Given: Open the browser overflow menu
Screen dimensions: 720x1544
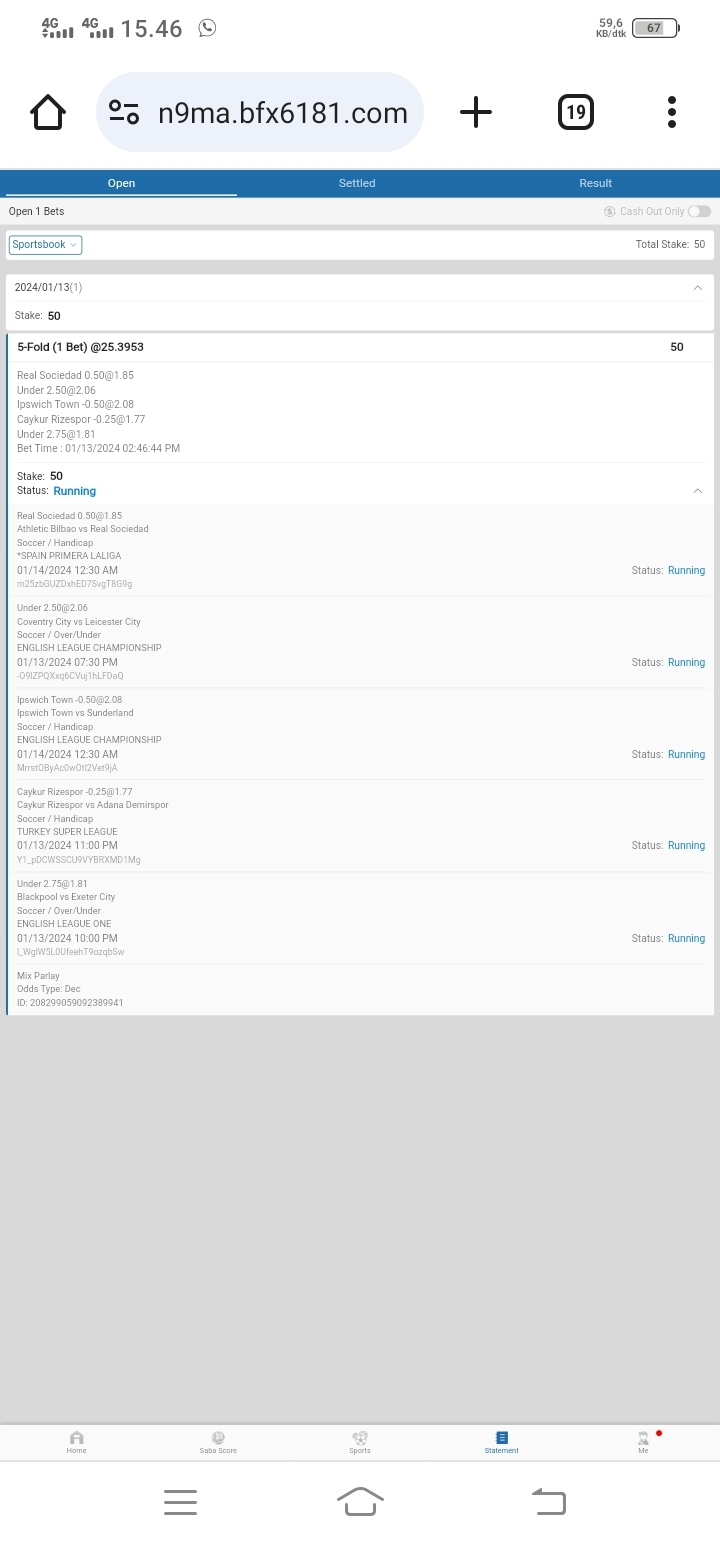Looking at the screenshot, I should point(672,112).
